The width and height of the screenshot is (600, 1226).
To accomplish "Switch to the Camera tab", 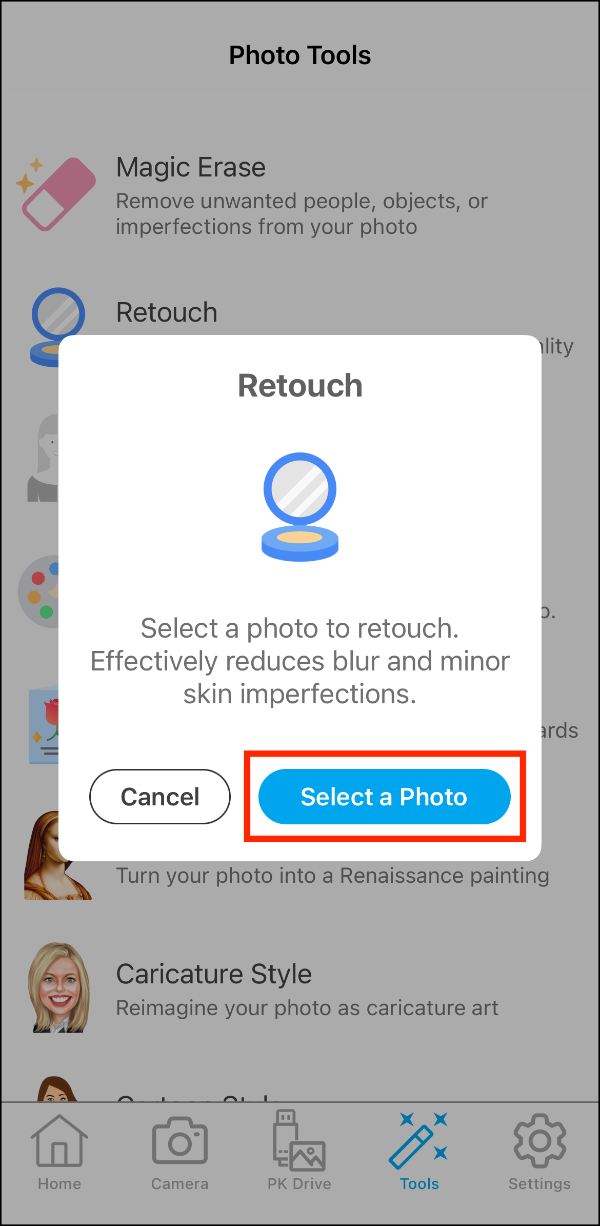I will (x=180, y=1152).
